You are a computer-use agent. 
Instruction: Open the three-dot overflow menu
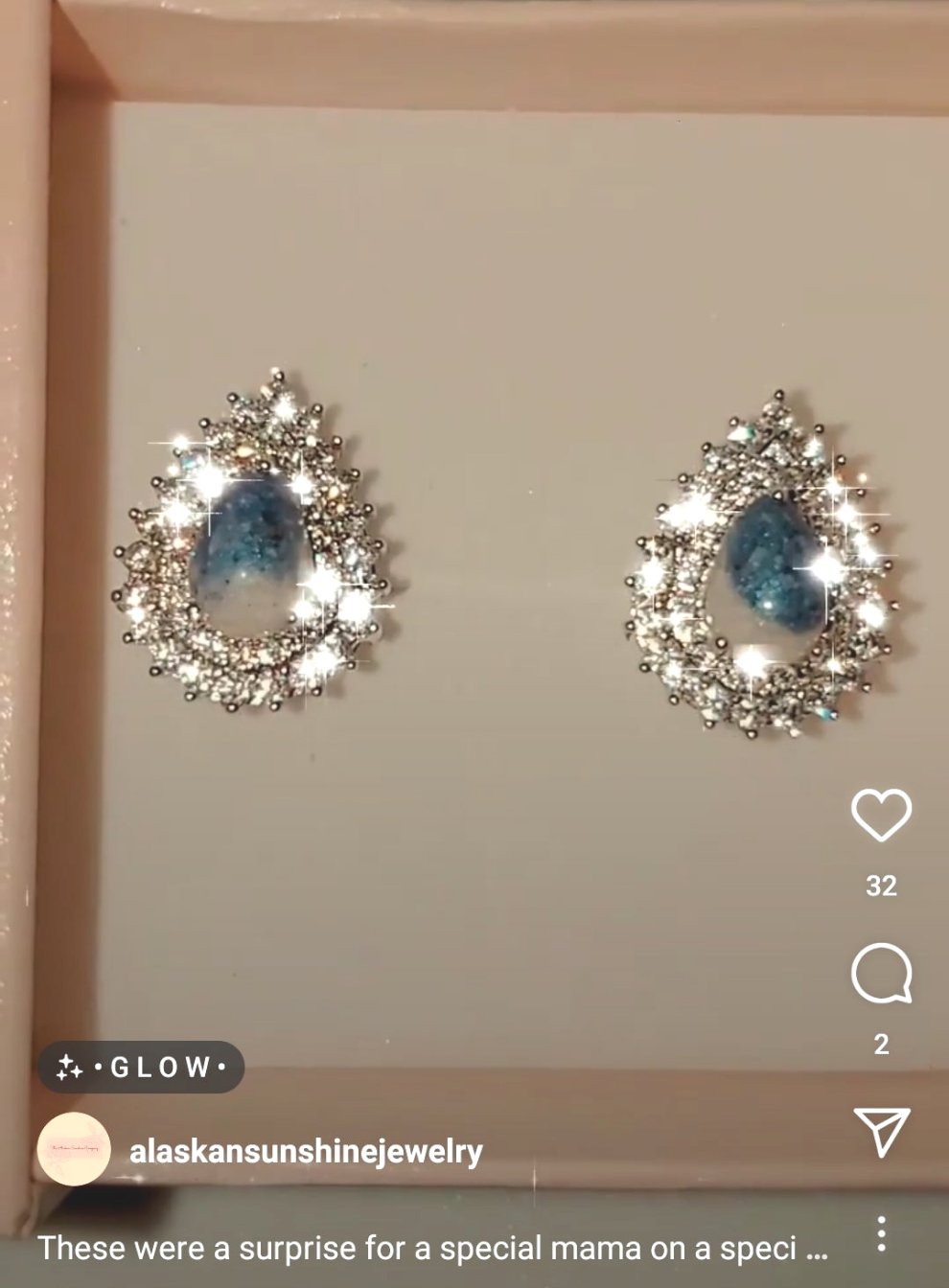click(881, 1234)
